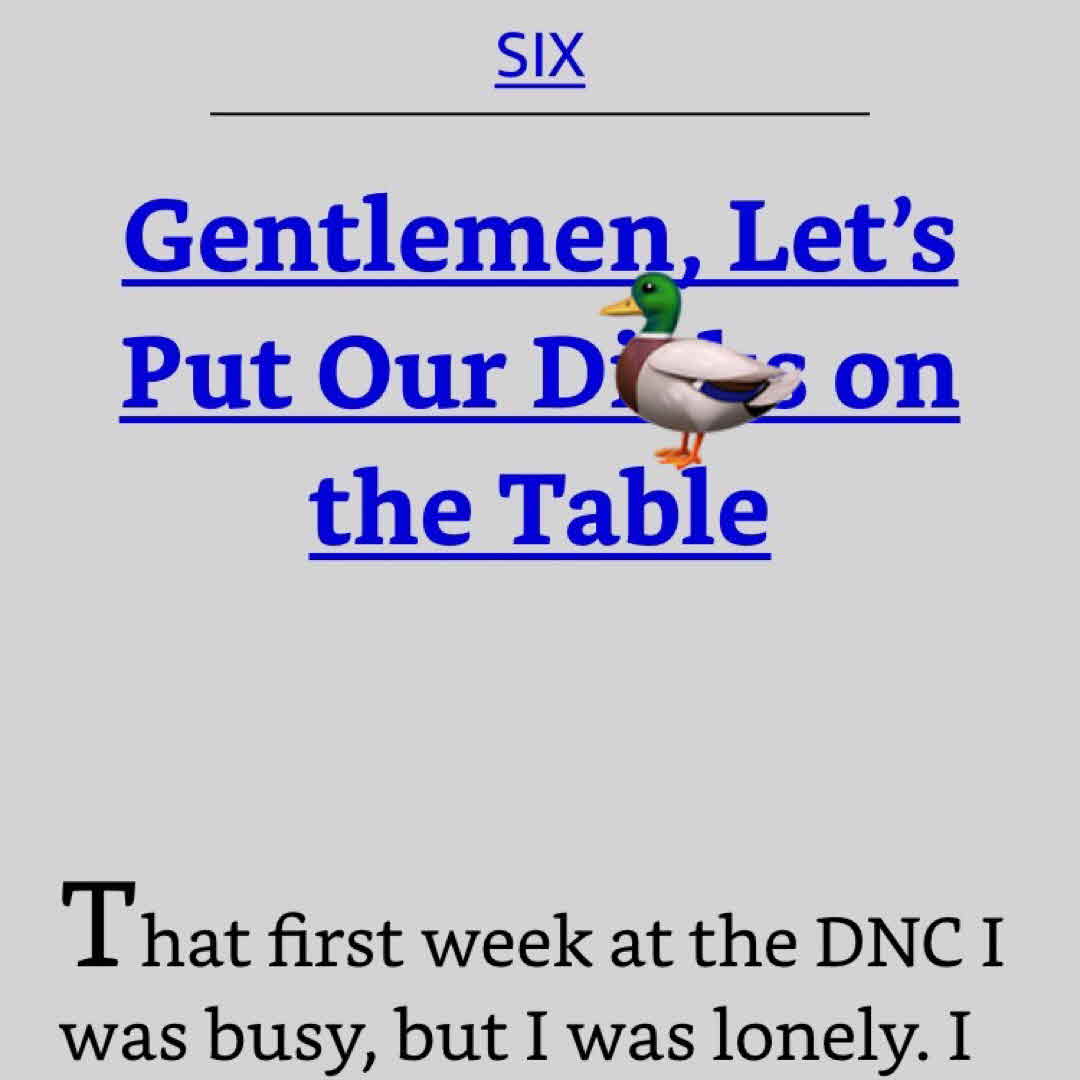Open the SIX chapter number link
This screenshot has height=1080, width=1080.
coord(539,57)
